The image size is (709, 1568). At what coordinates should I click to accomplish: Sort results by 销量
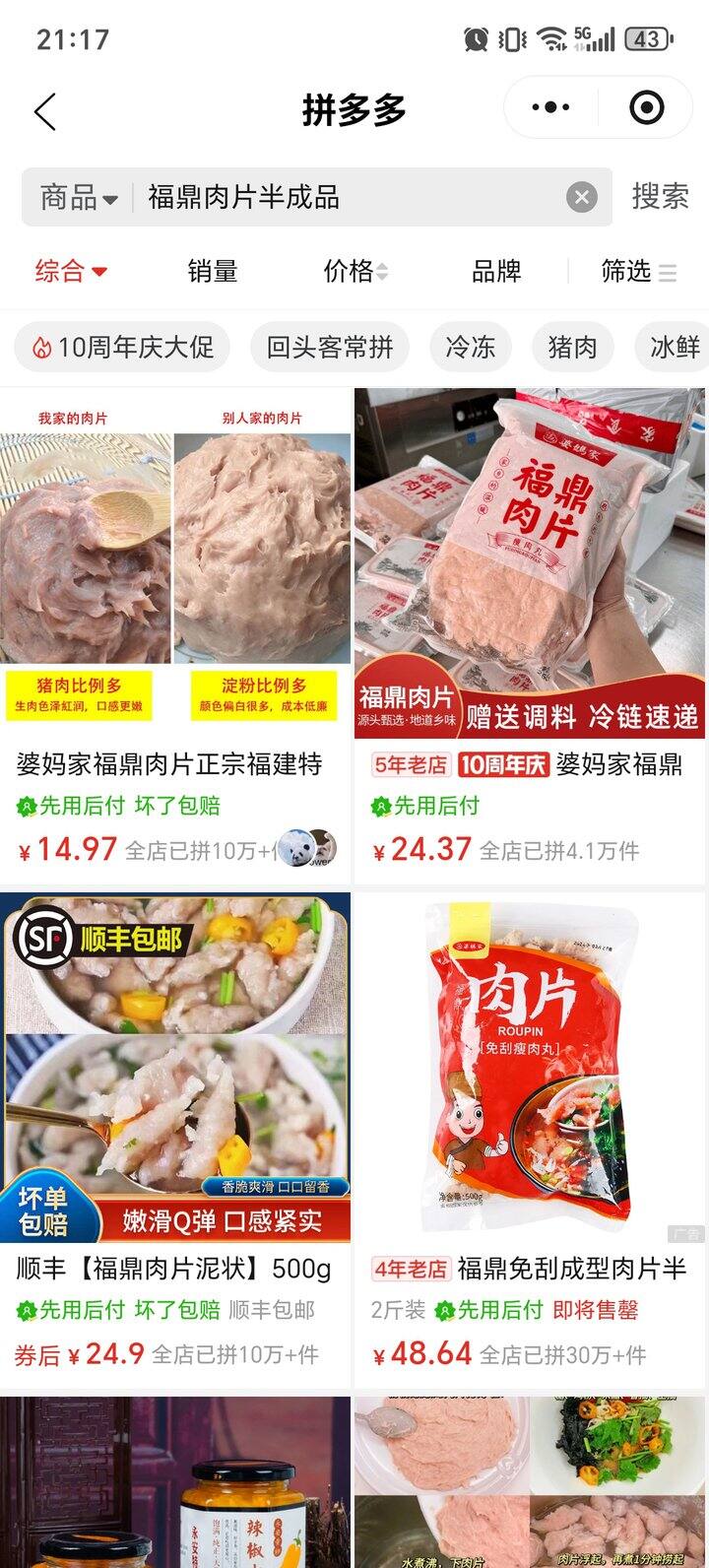click(x=213, y=271)
